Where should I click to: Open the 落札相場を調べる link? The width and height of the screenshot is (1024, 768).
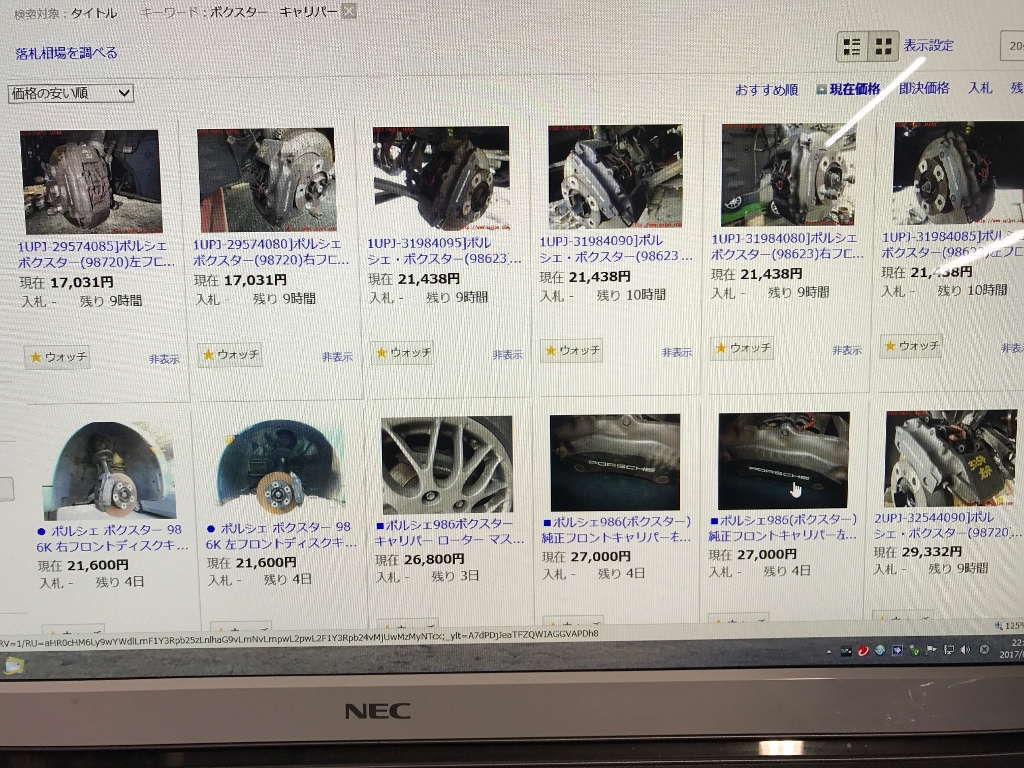[x=66, y=53]
